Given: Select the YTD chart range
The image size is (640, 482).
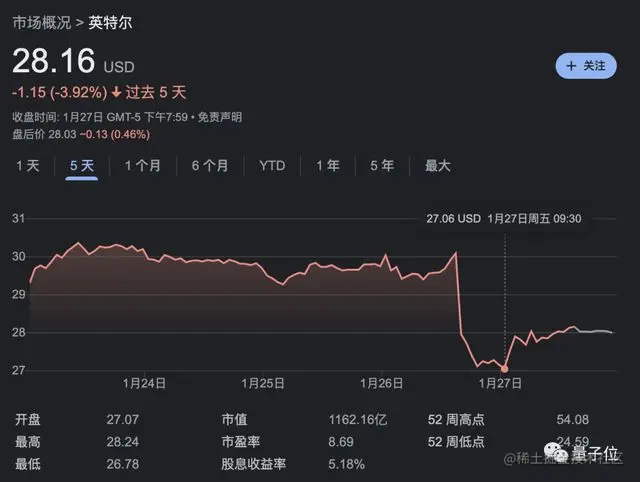Looking at the screenshot, I should [272, 165].
